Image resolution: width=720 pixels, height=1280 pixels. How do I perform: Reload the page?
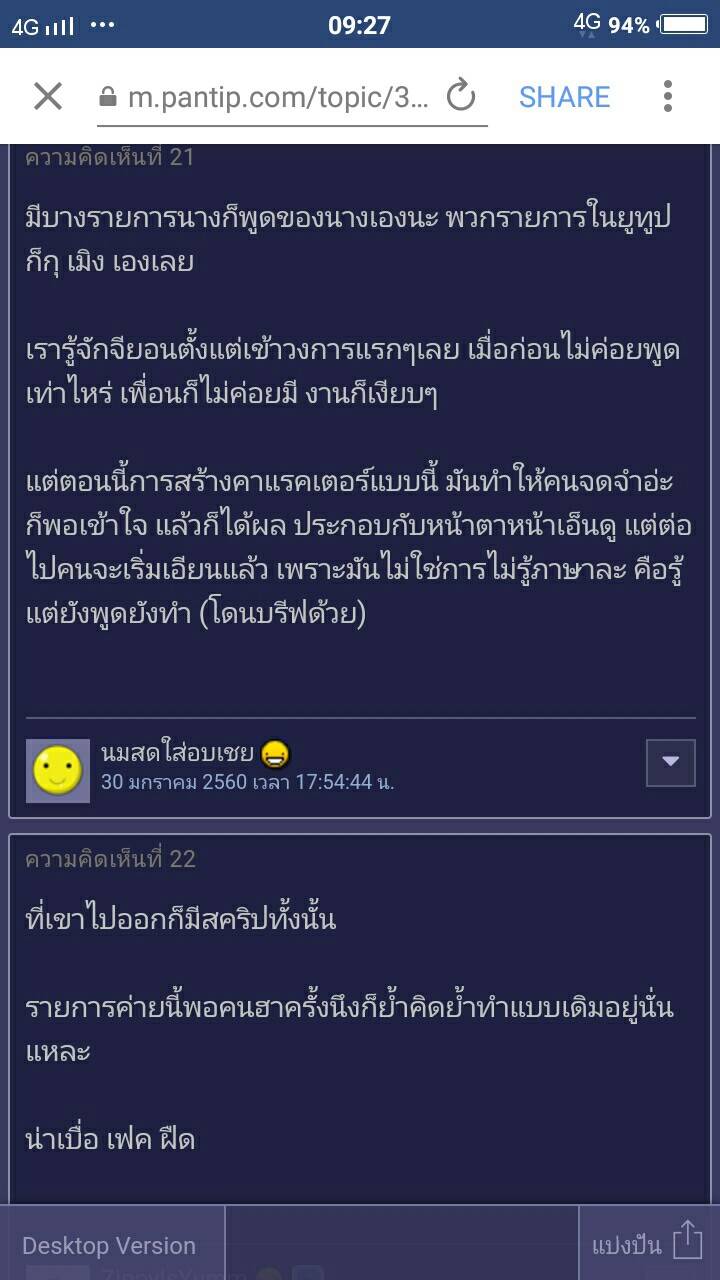tap(460, 97)
